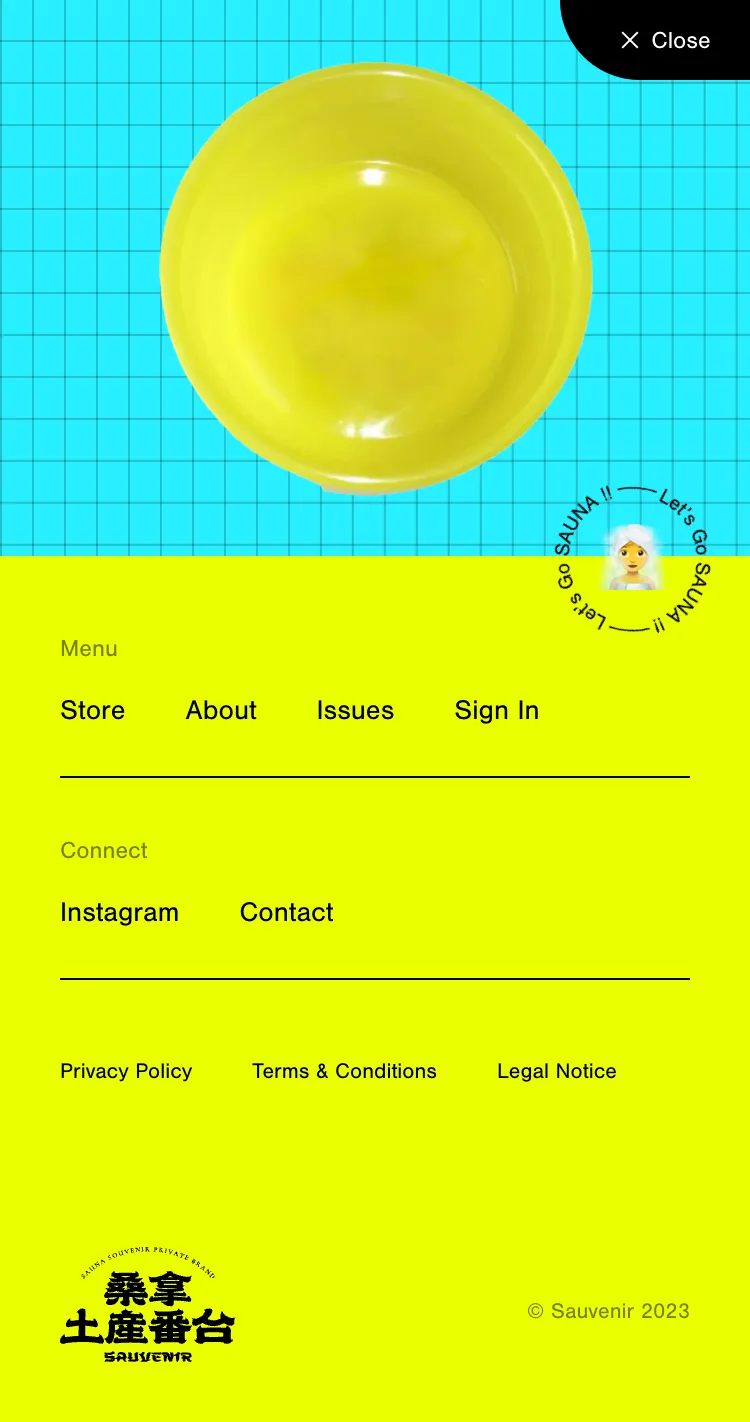Image resolution: width=750 pixels, height=1422 pixels.
Task: Open the Contact page
Action: pos(287,912)
